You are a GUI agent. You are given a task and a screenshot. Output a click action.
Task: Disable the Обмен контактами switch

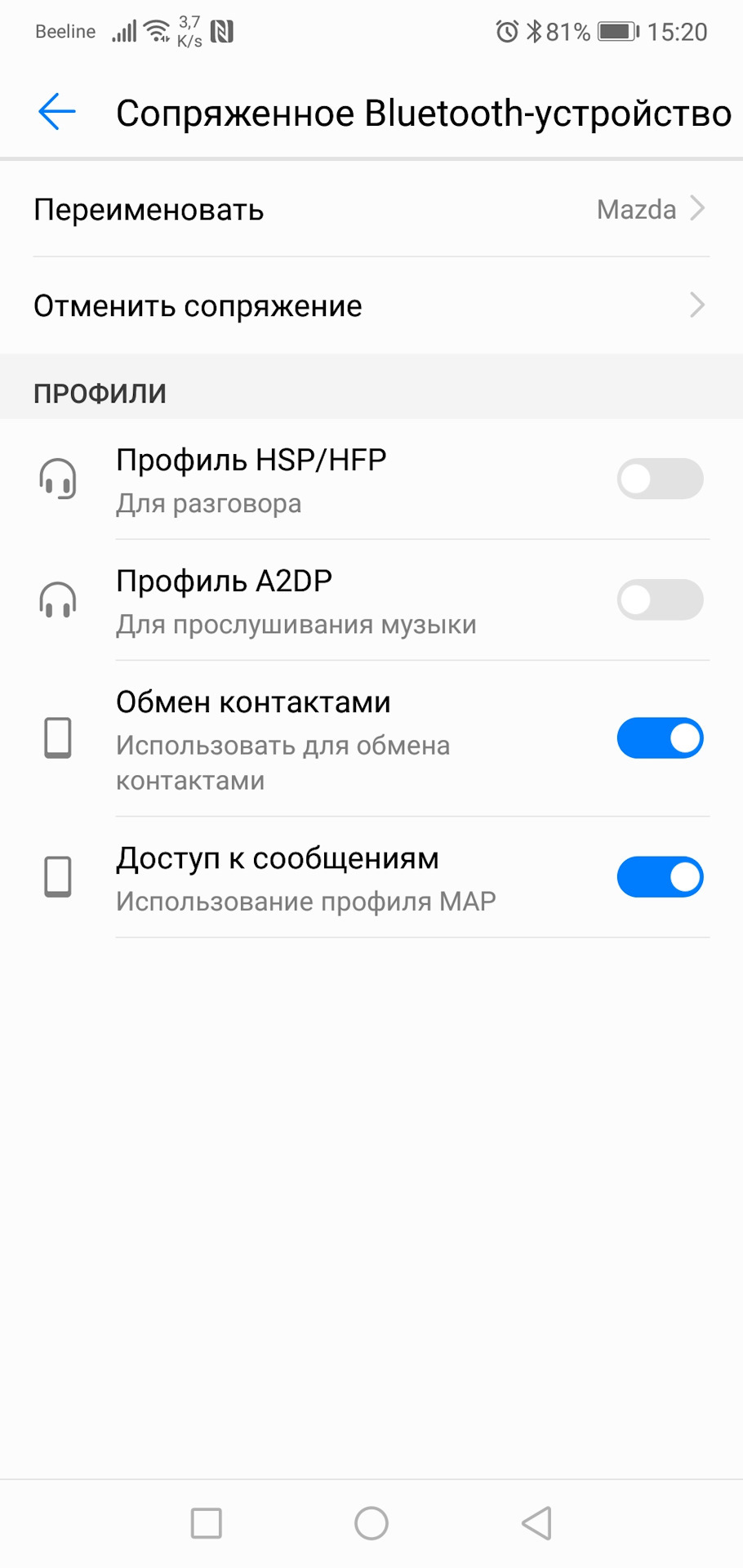pyautogui.click(x=659, y=738)
